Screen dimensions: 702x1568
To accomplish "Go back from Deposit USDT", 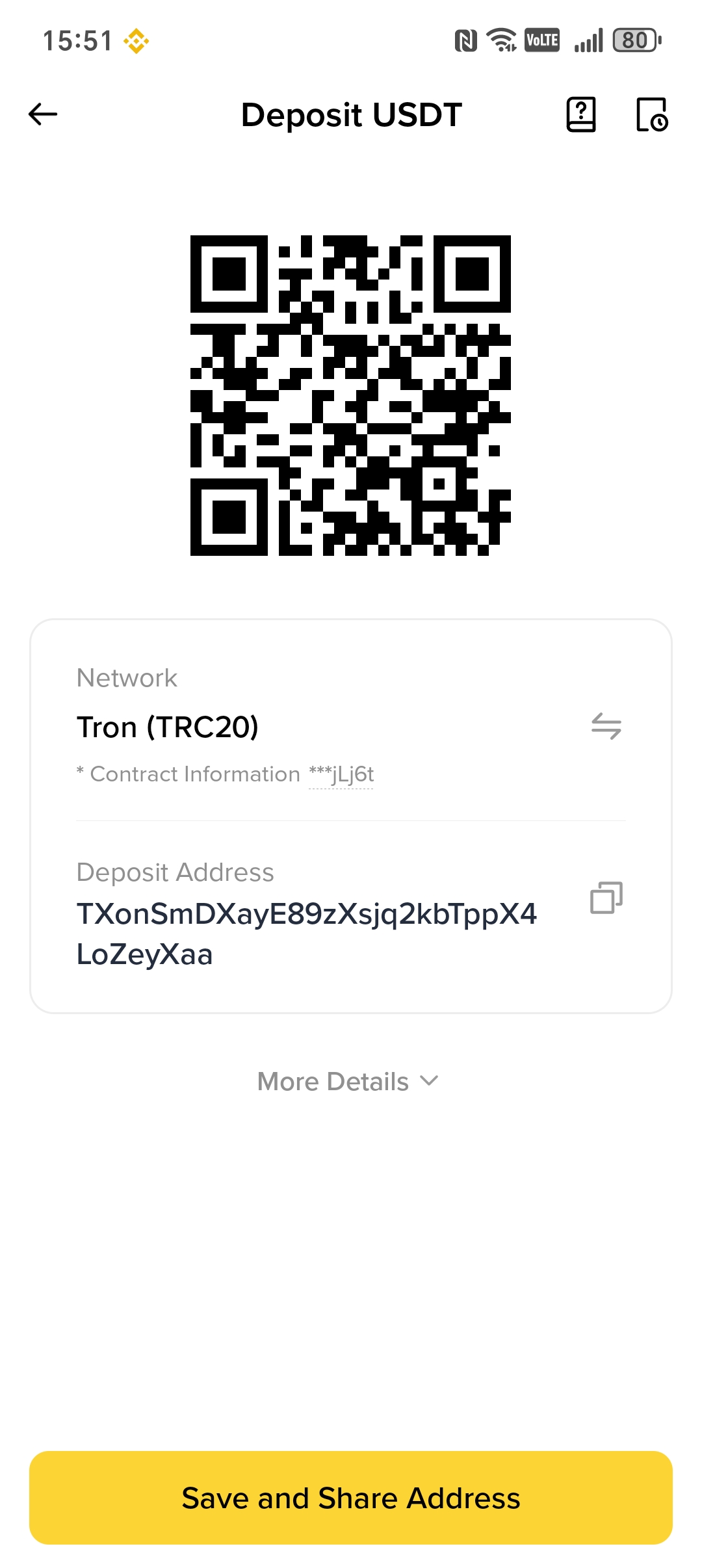I will coord(43,114).
